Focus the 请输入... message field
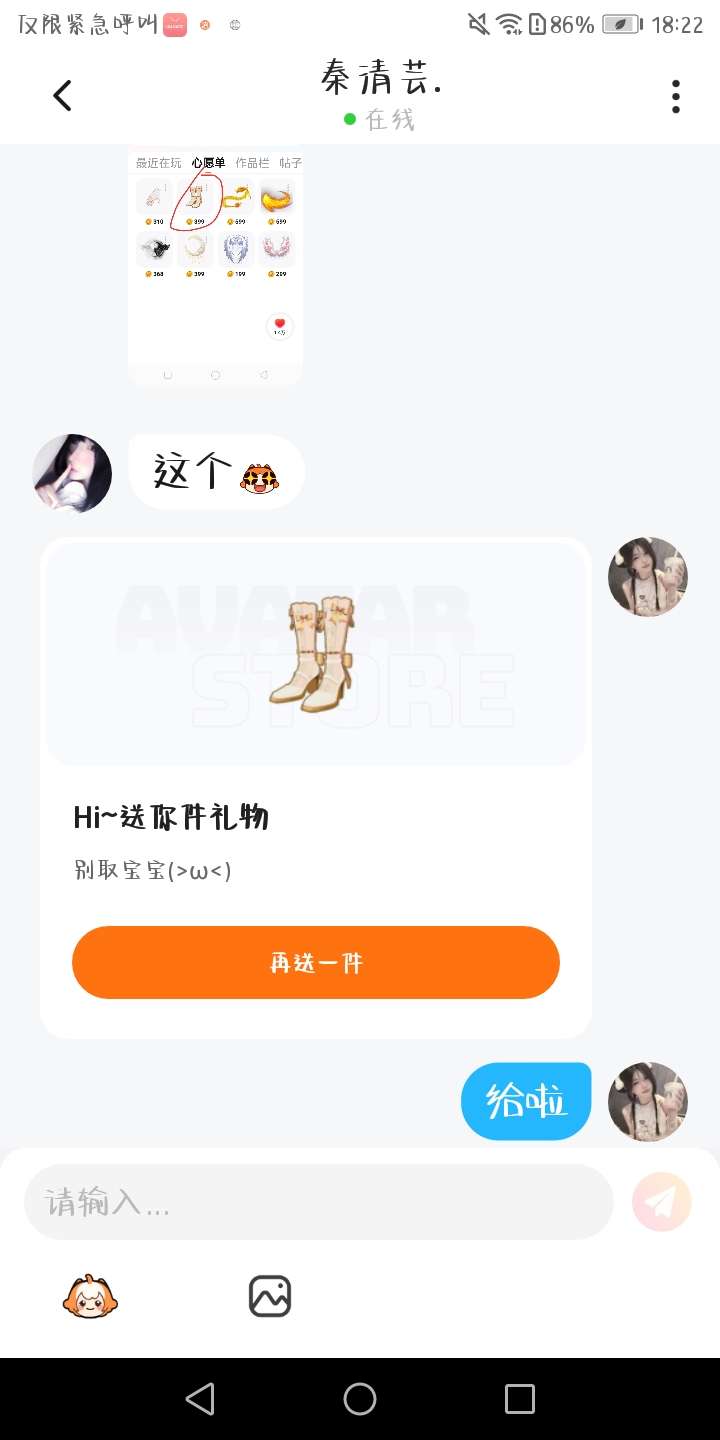The image size is (720, 1440). (x=318, y=1202)
